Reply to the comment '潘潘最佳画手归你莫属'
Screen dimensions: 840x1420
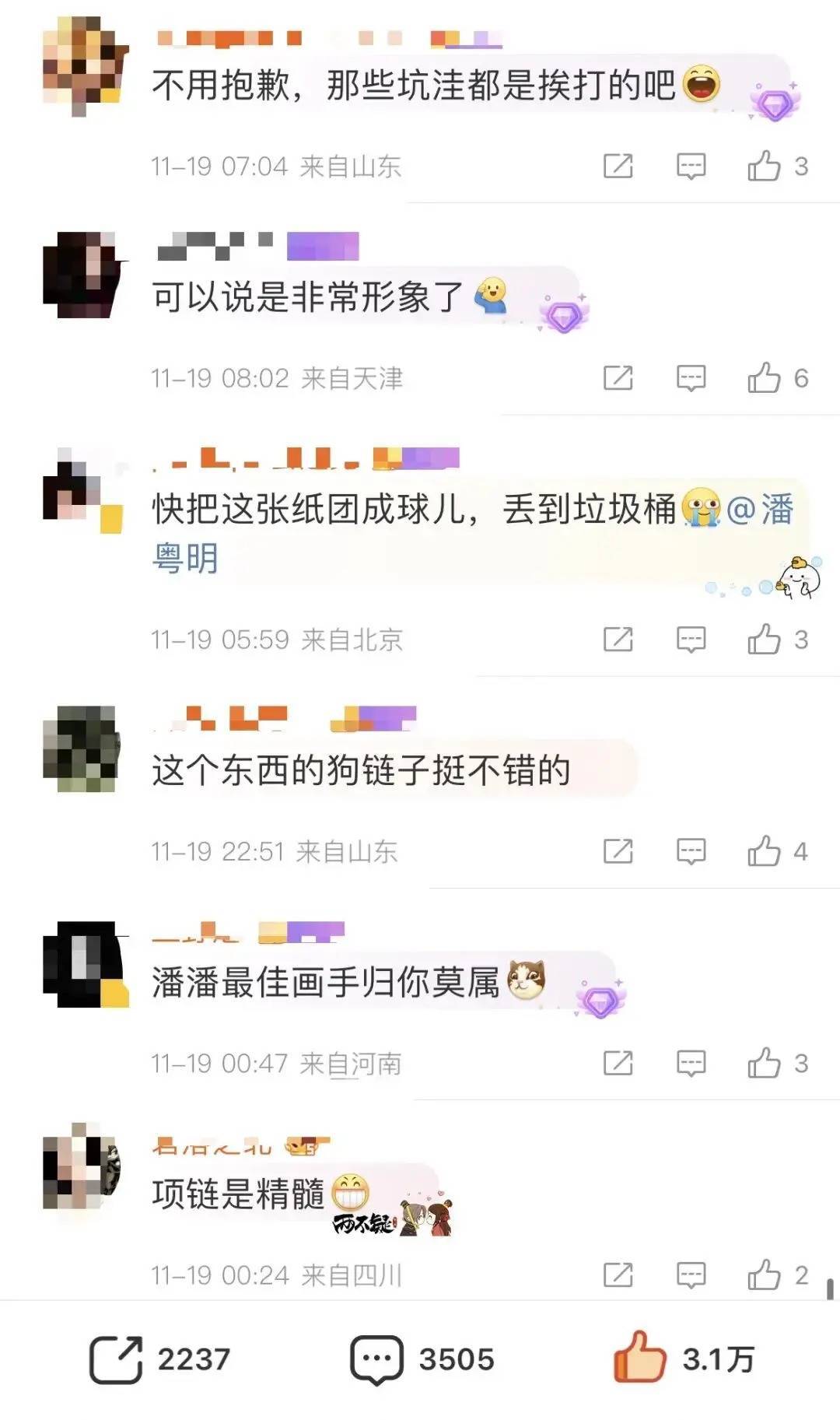coord(691,1064)
